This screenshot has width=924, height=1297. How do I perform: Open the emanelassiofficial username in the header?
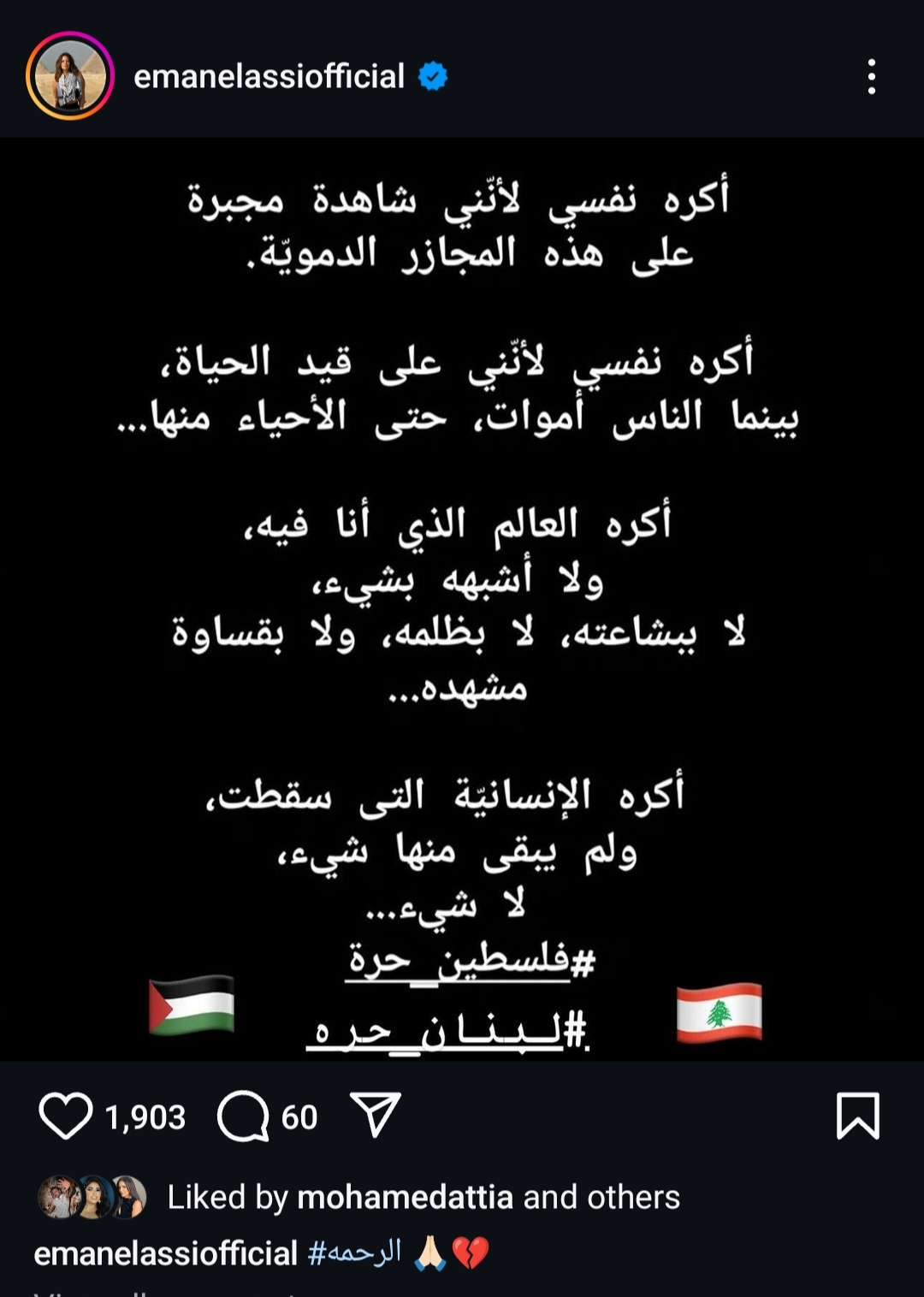(x=269, y=77)
